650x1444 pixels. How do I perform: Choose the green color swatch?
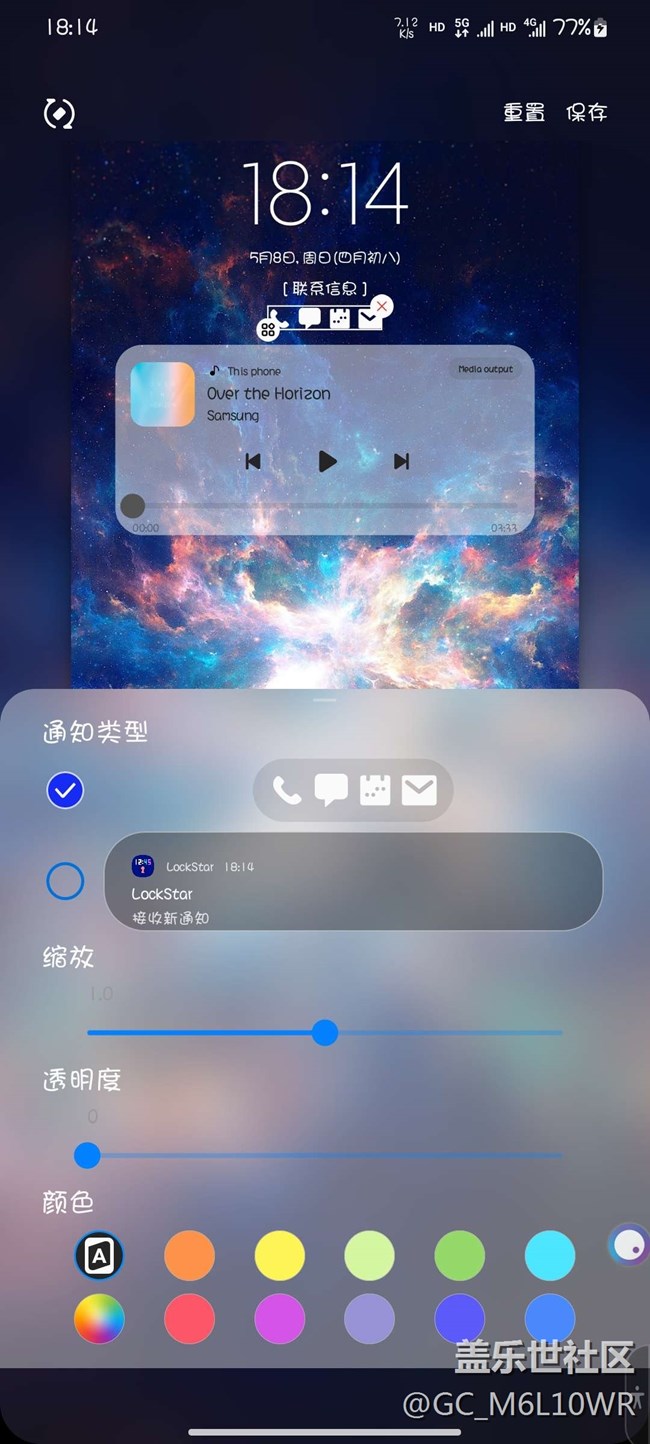tap(459, 1255)
